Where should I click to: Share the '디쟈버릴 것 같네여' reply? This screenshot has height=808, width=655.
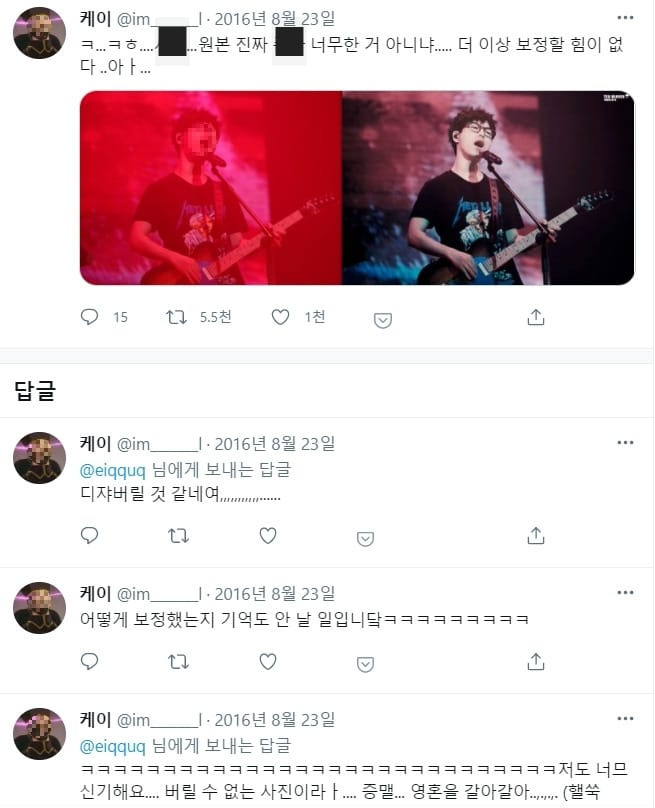coord(535,535)
